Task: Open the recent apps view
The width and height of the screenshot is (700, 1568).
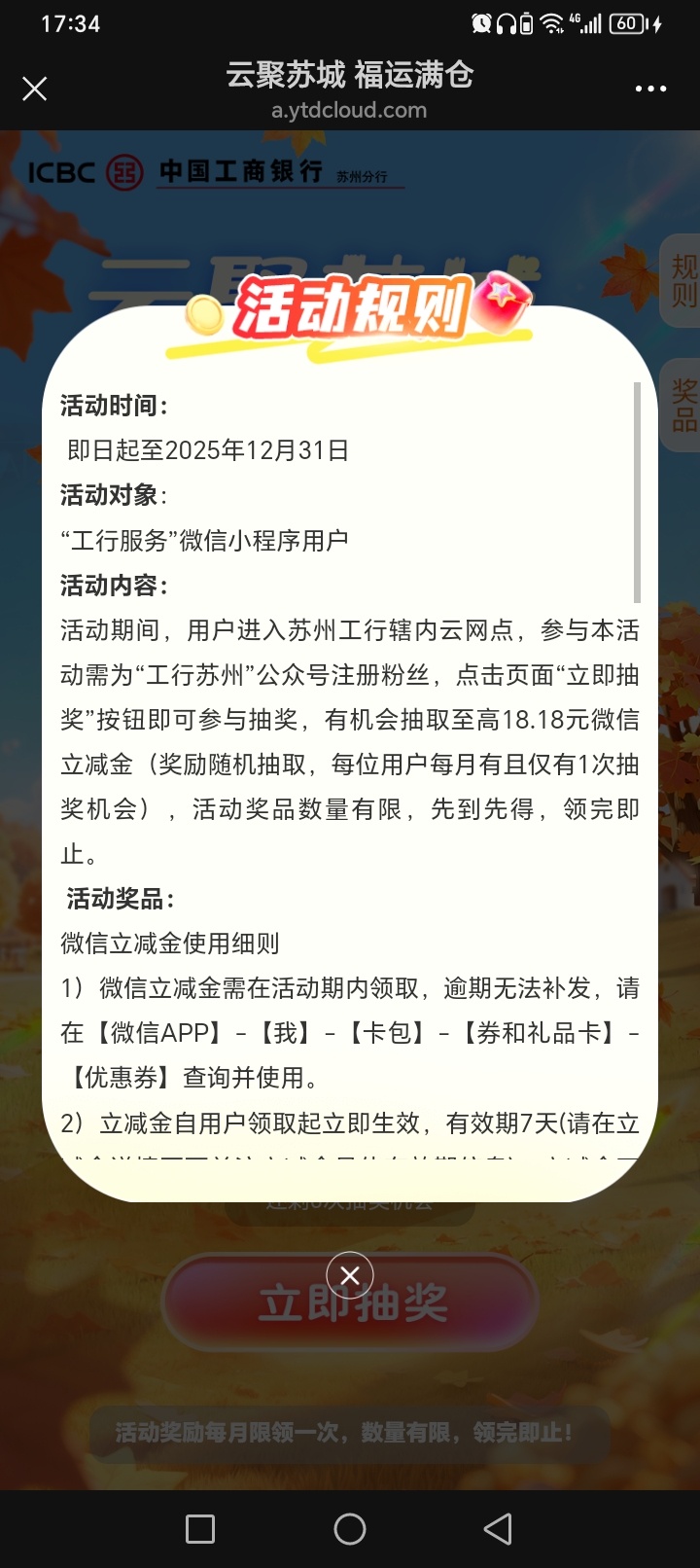Action: click(200, 1529)
